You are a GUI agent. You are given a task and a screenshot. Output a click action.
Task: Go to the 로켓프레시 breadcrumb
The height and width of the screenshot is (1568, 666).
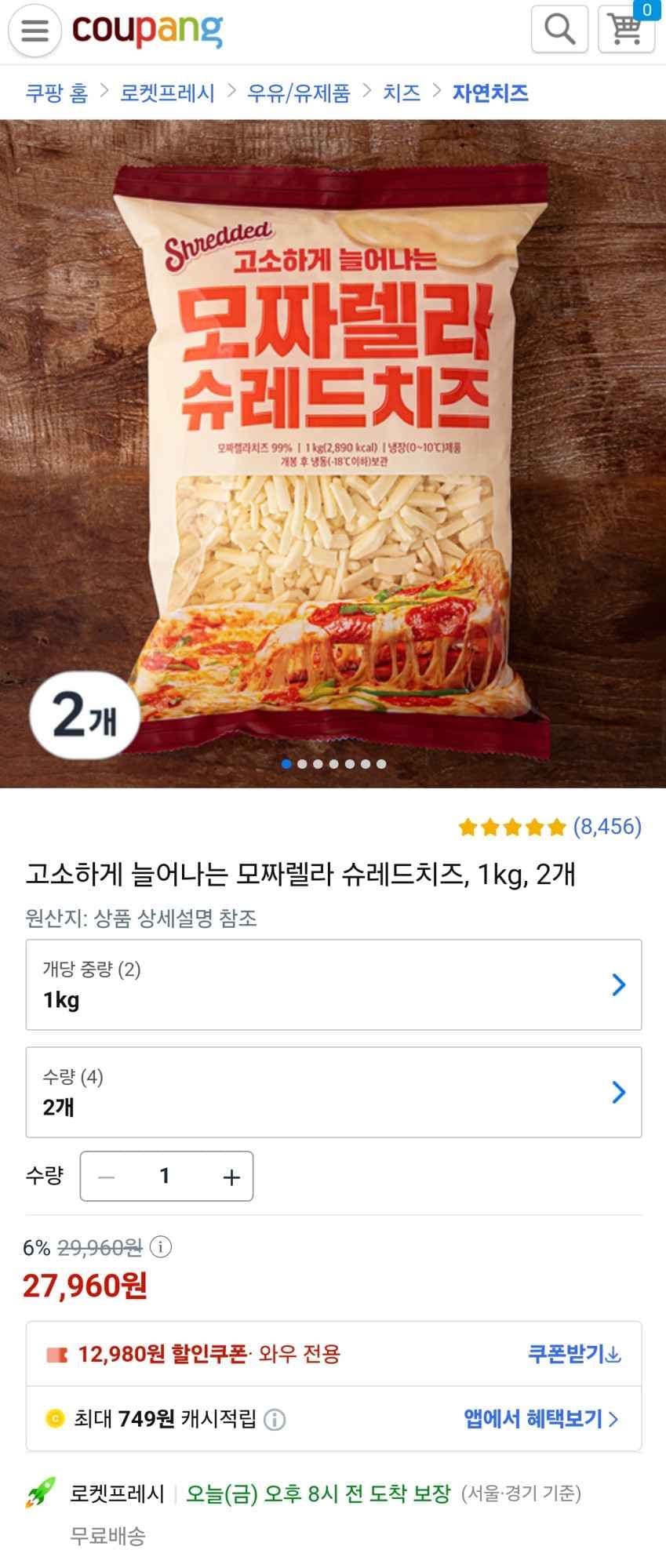coord(167,93)
